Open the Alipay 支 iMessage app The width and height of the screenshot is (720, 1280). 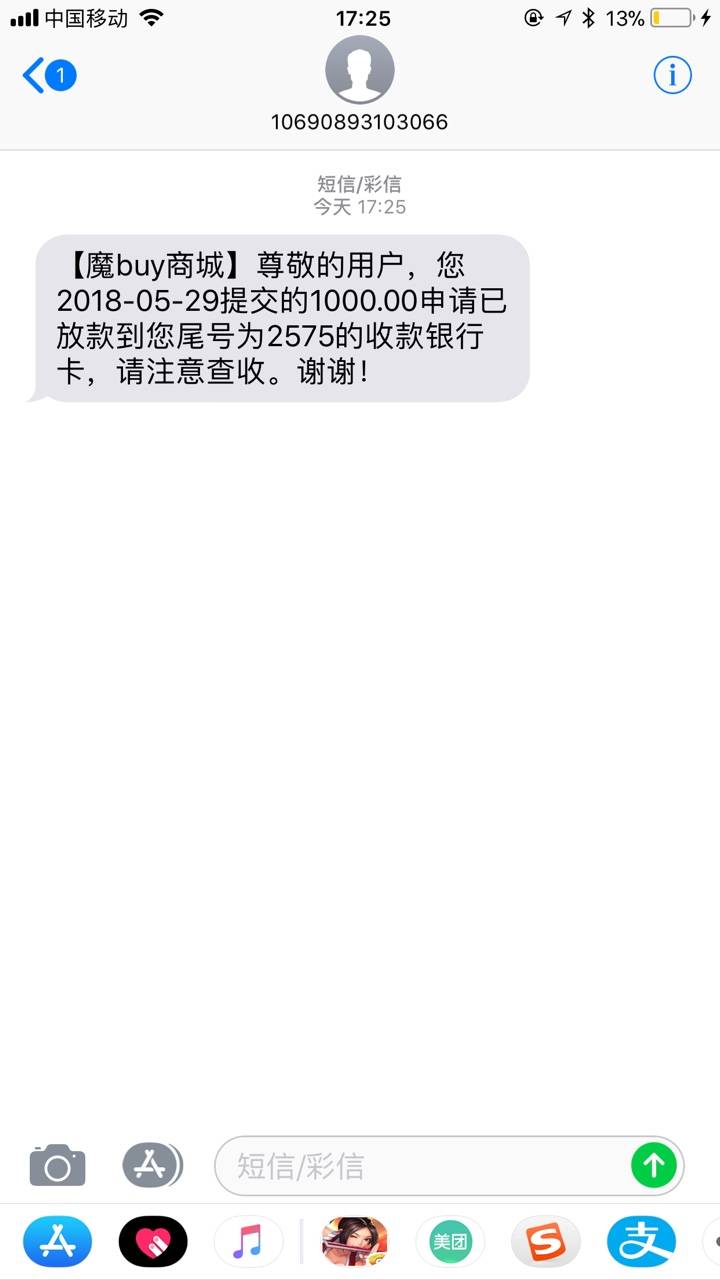tap(641, 1242)
